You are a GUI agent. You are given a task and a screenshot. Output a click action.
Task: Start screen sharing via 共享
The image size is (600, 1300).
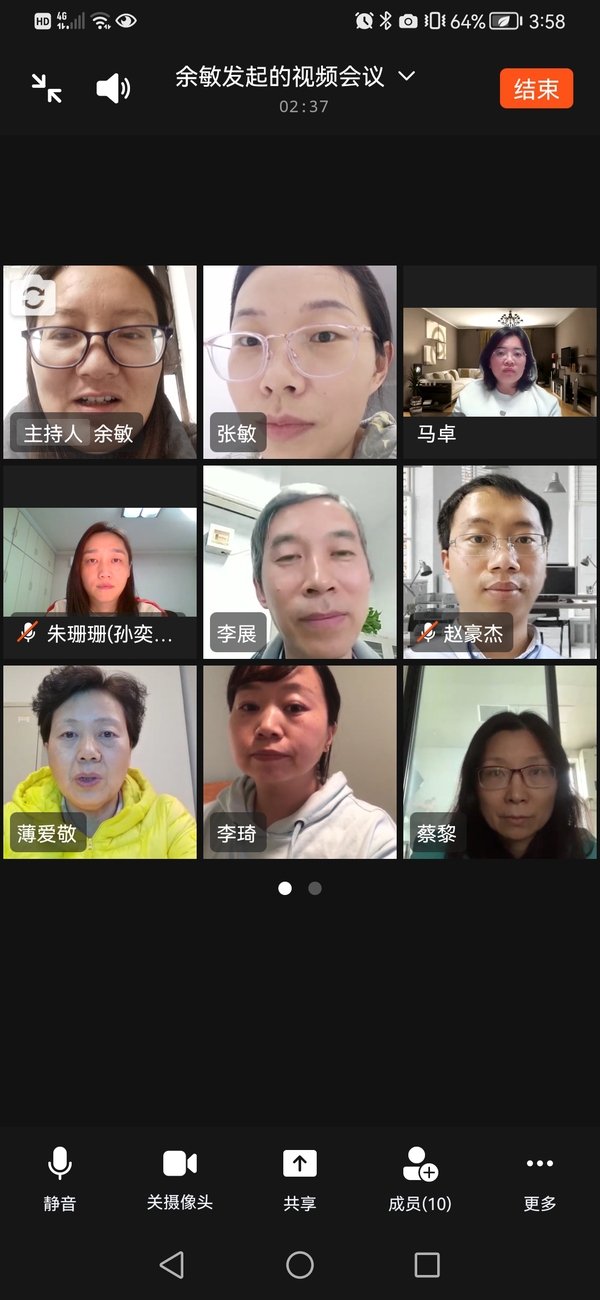tap(300, 1178)
